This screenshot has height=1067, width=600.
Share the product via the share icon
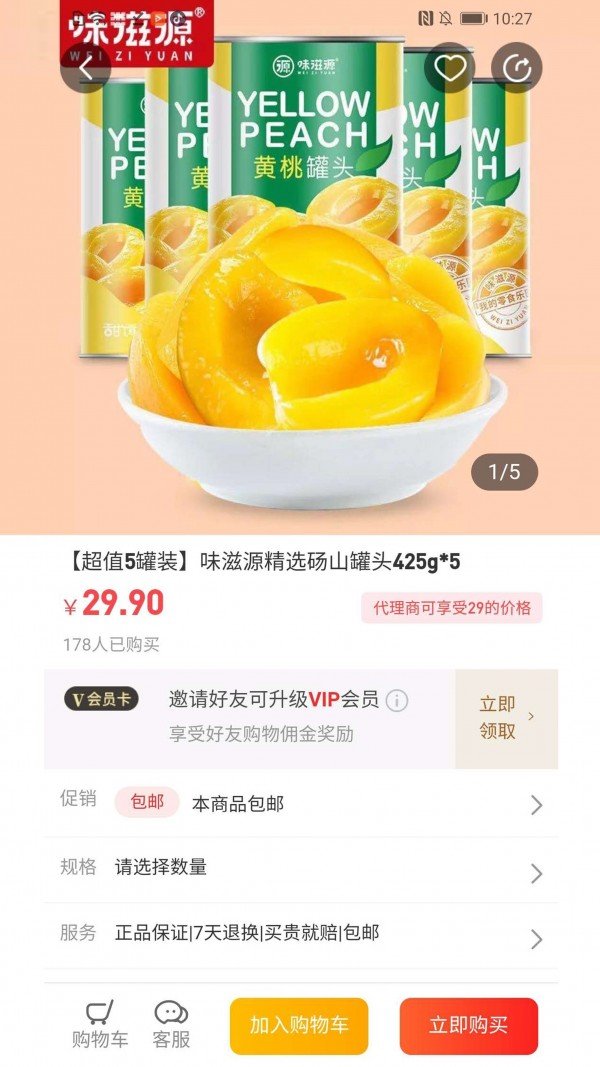[x=517, y=68]
